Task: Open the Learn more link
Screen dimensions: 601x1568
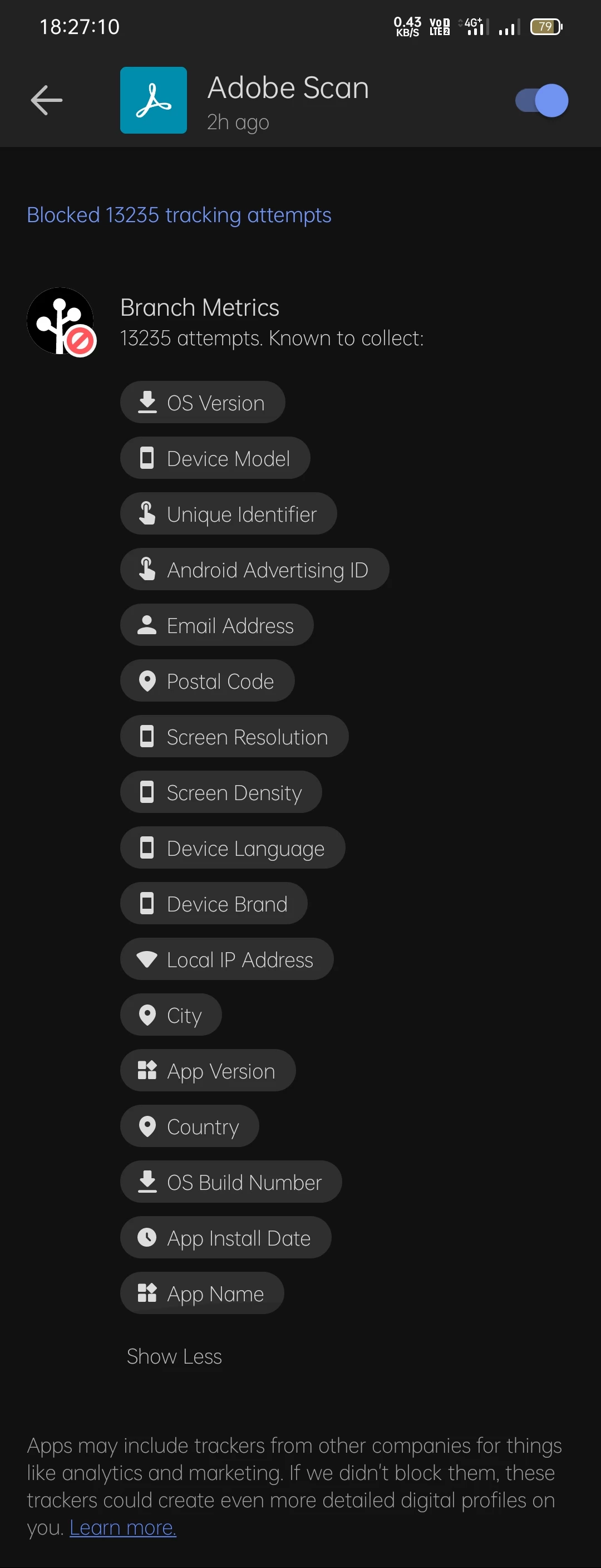Action: tap(123, 1527)
